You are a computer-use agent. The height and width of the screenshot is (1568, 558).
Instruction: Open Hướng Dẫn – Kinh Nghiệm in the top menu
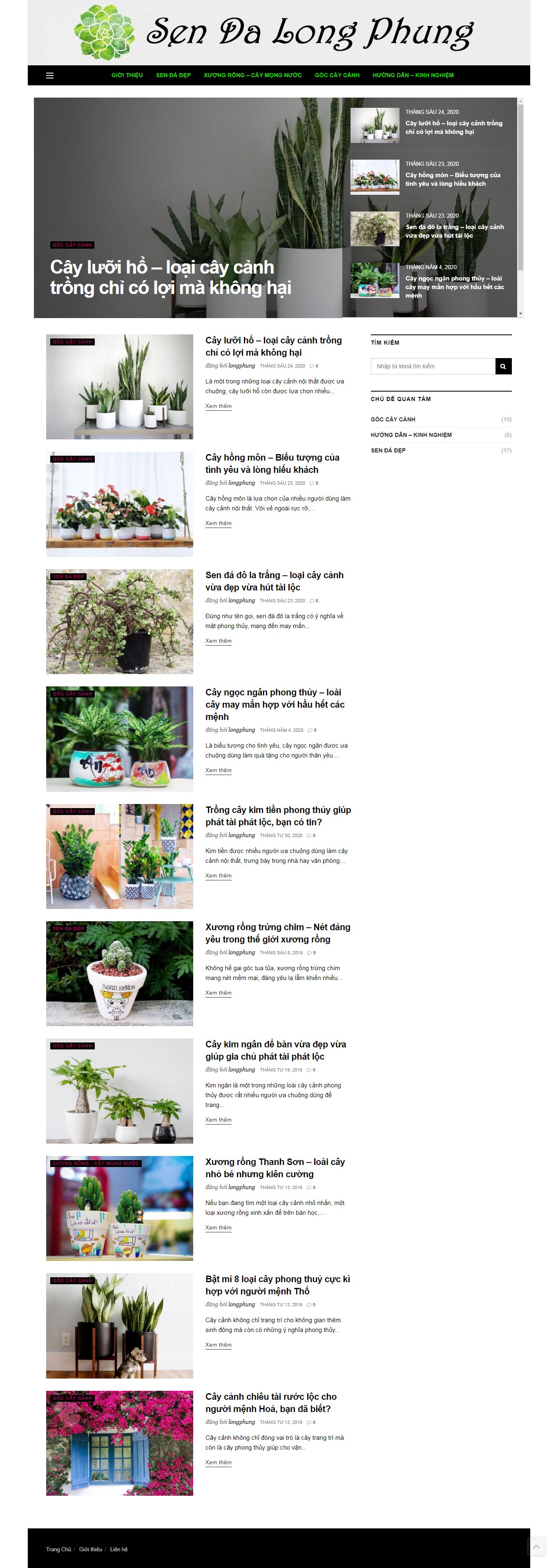(413, 76)
